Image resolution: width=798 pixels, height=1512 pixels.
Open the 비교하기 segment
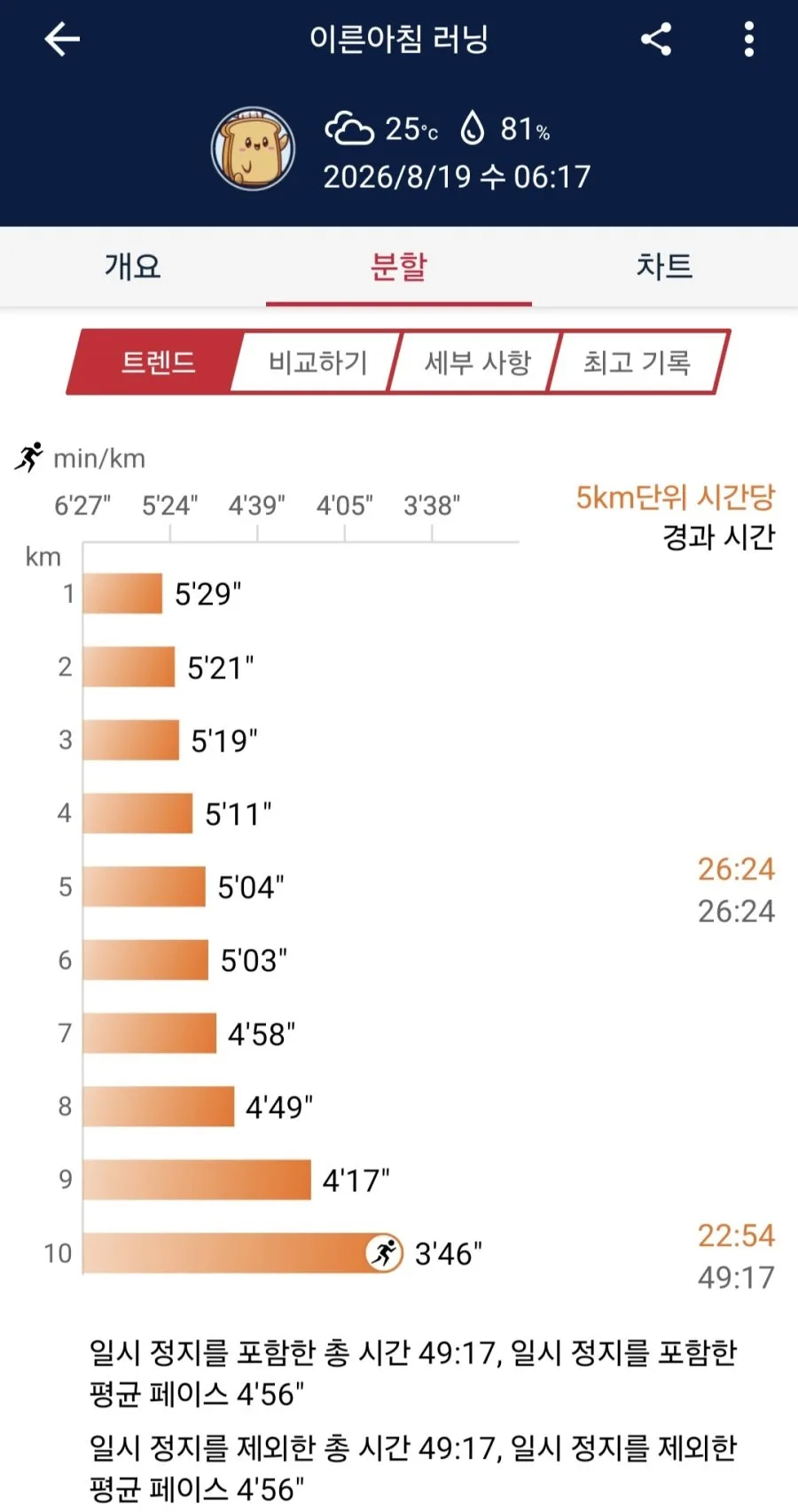(317, 362)
